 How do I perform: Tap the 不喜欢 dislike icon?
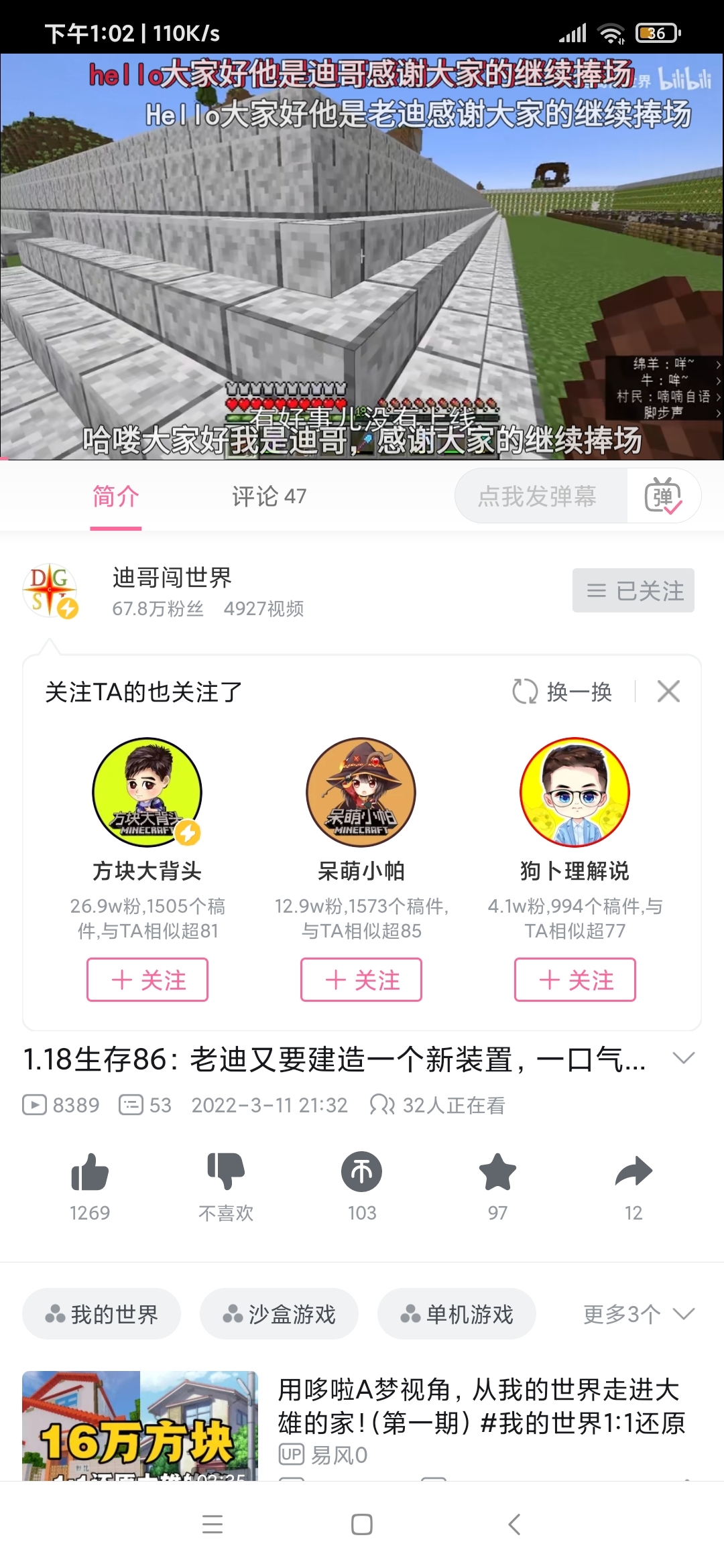coord(226,1172)
